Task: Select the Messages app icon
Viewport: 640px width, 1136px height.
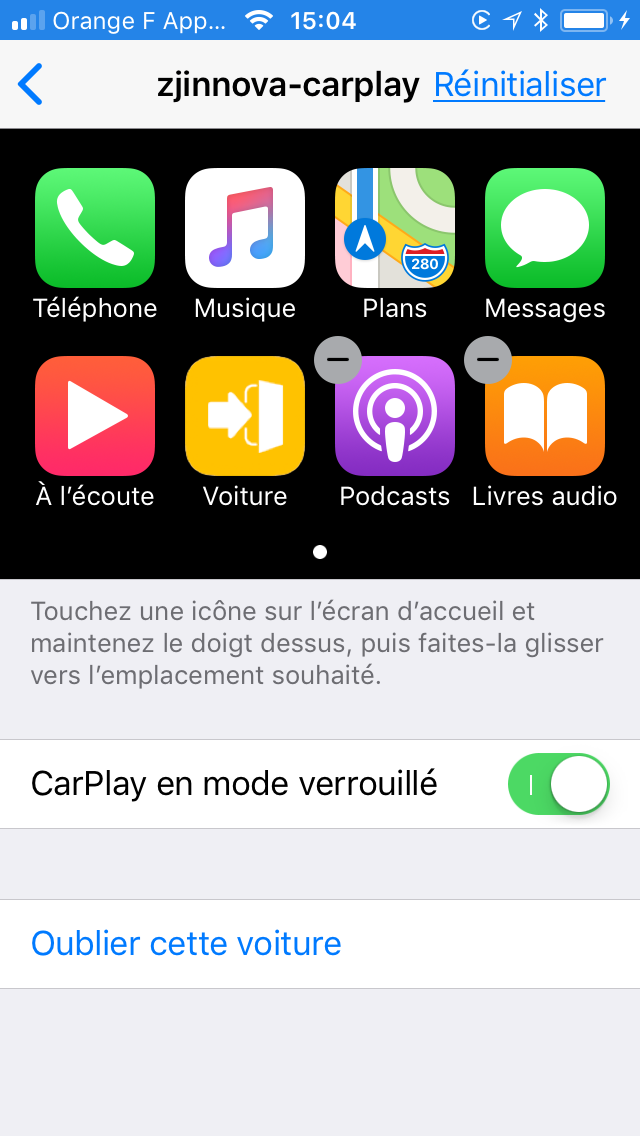Action: (545, 228)
